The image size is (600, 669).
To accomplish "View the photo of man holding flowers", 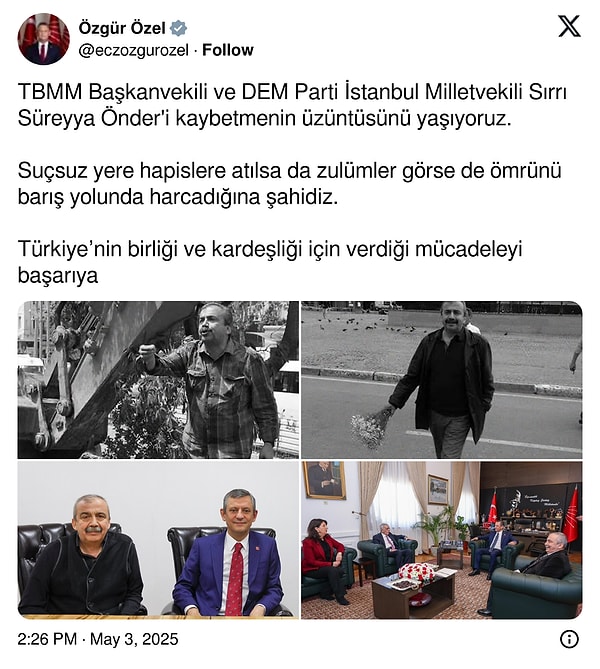I will pos(441,379).
